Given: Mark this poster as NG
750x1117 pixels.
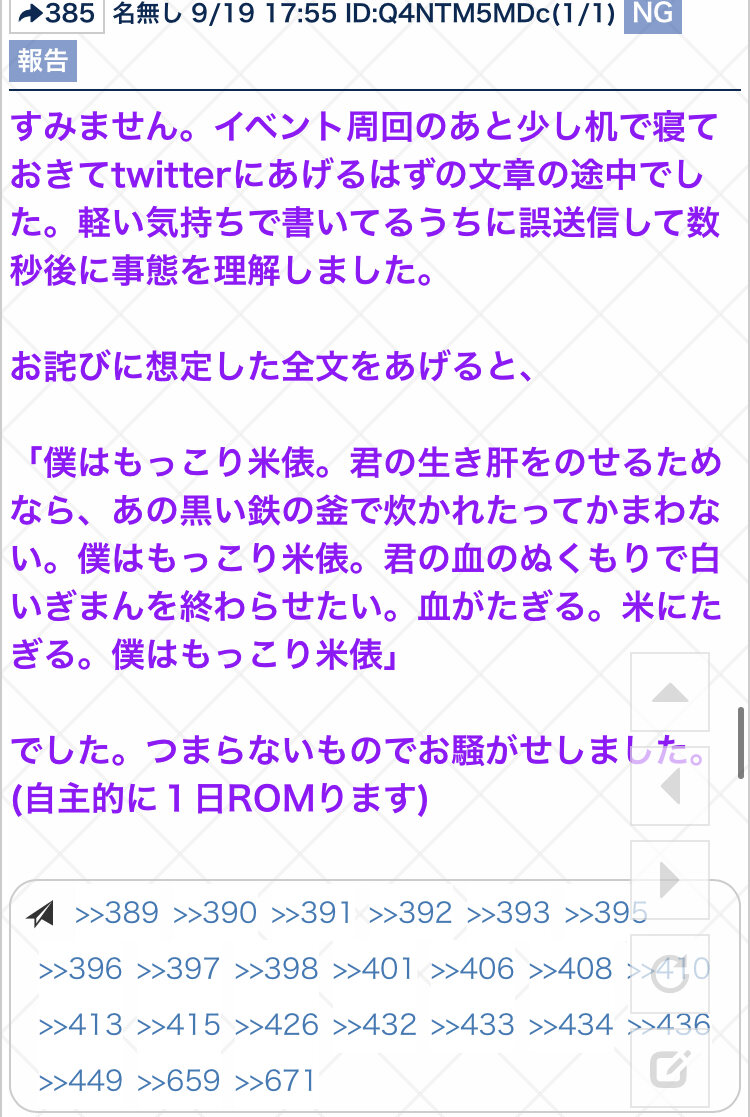Looking at the screenshot, I should [652, 14].
